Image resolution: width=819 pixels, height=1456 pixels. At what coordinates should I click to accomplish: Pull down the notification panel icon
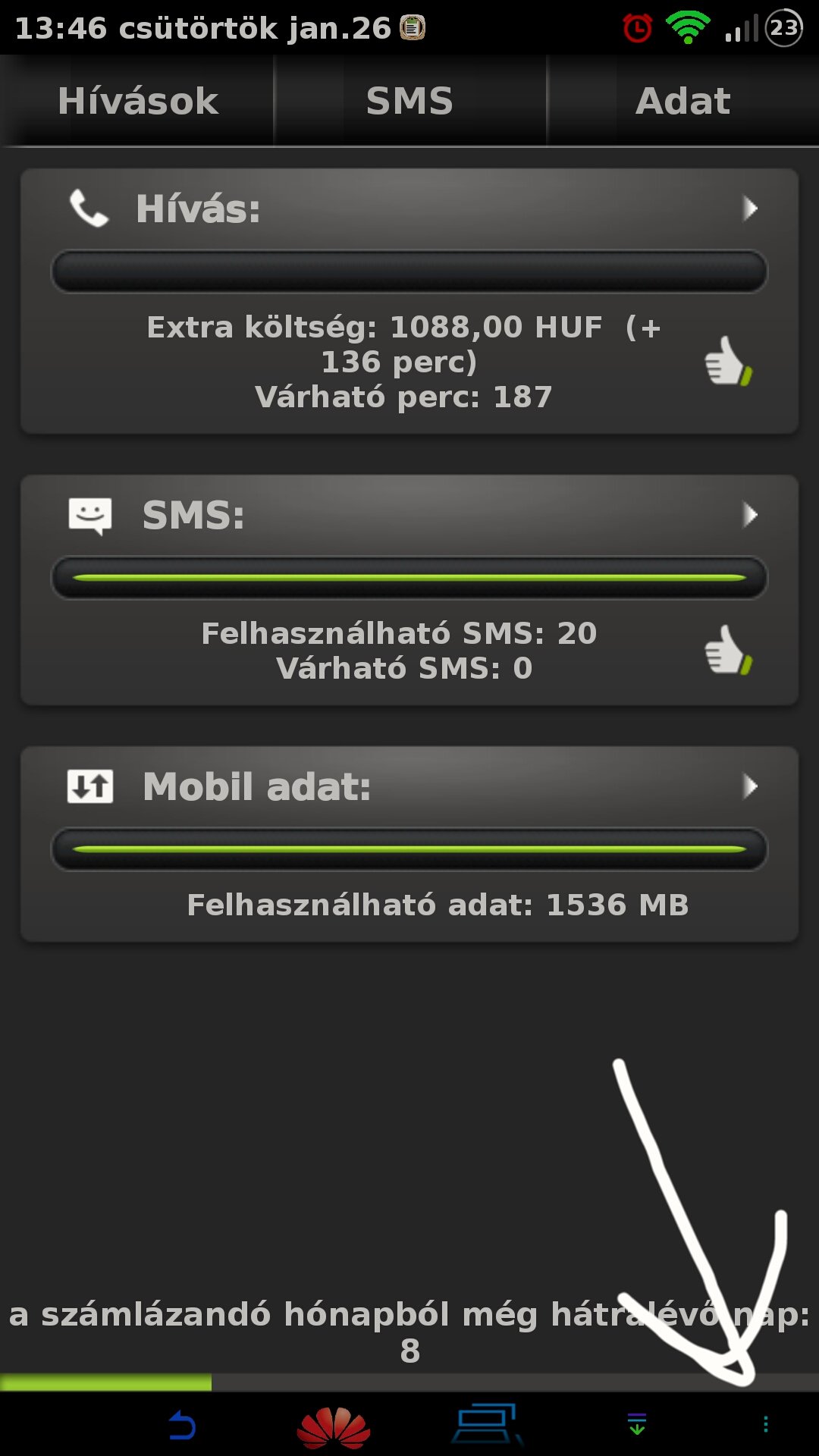coord(637,1425)
